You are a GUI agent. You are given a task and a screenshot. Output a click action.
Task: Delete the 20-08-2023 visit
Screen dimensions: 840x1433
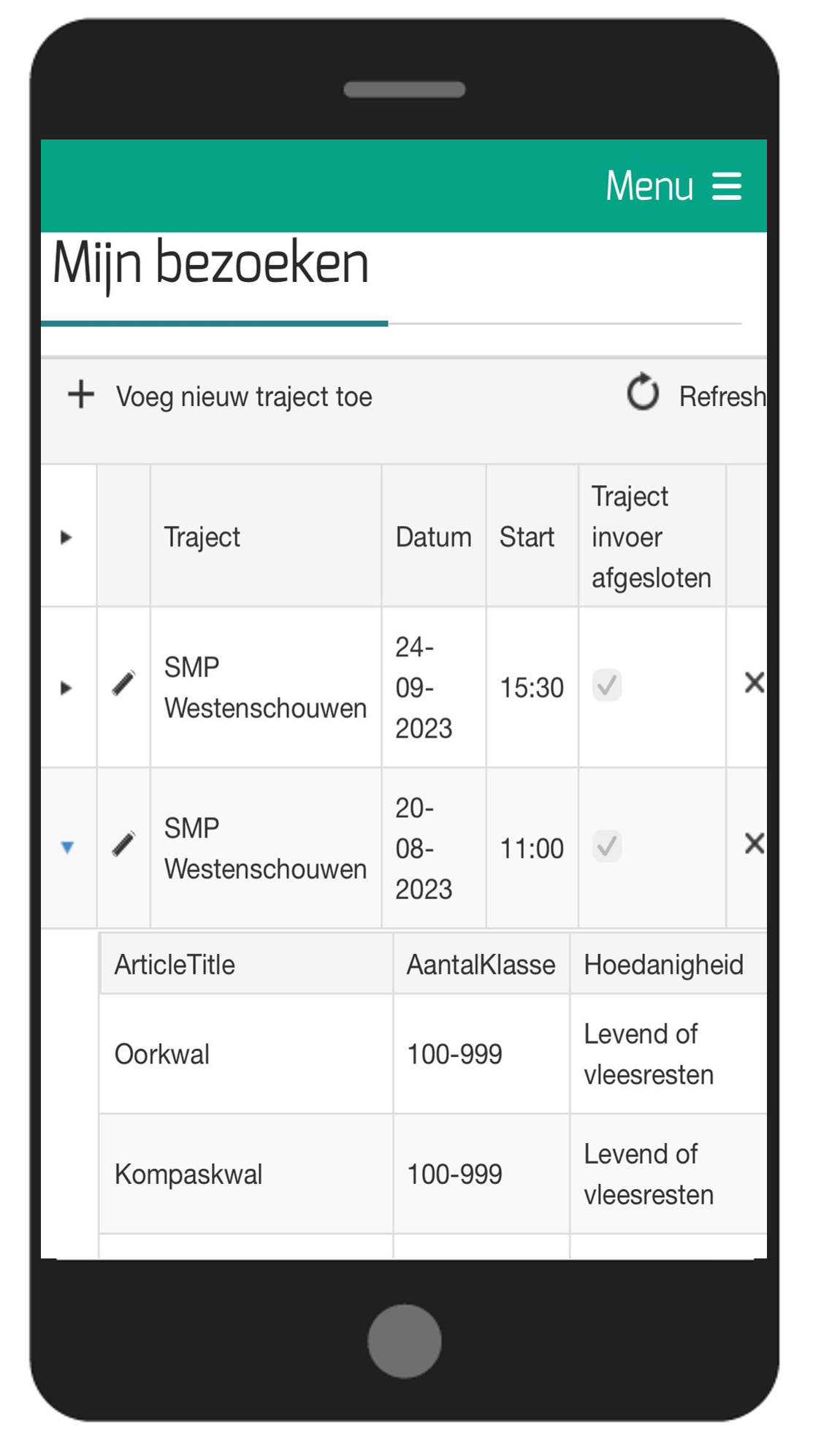tap(753, 844)
